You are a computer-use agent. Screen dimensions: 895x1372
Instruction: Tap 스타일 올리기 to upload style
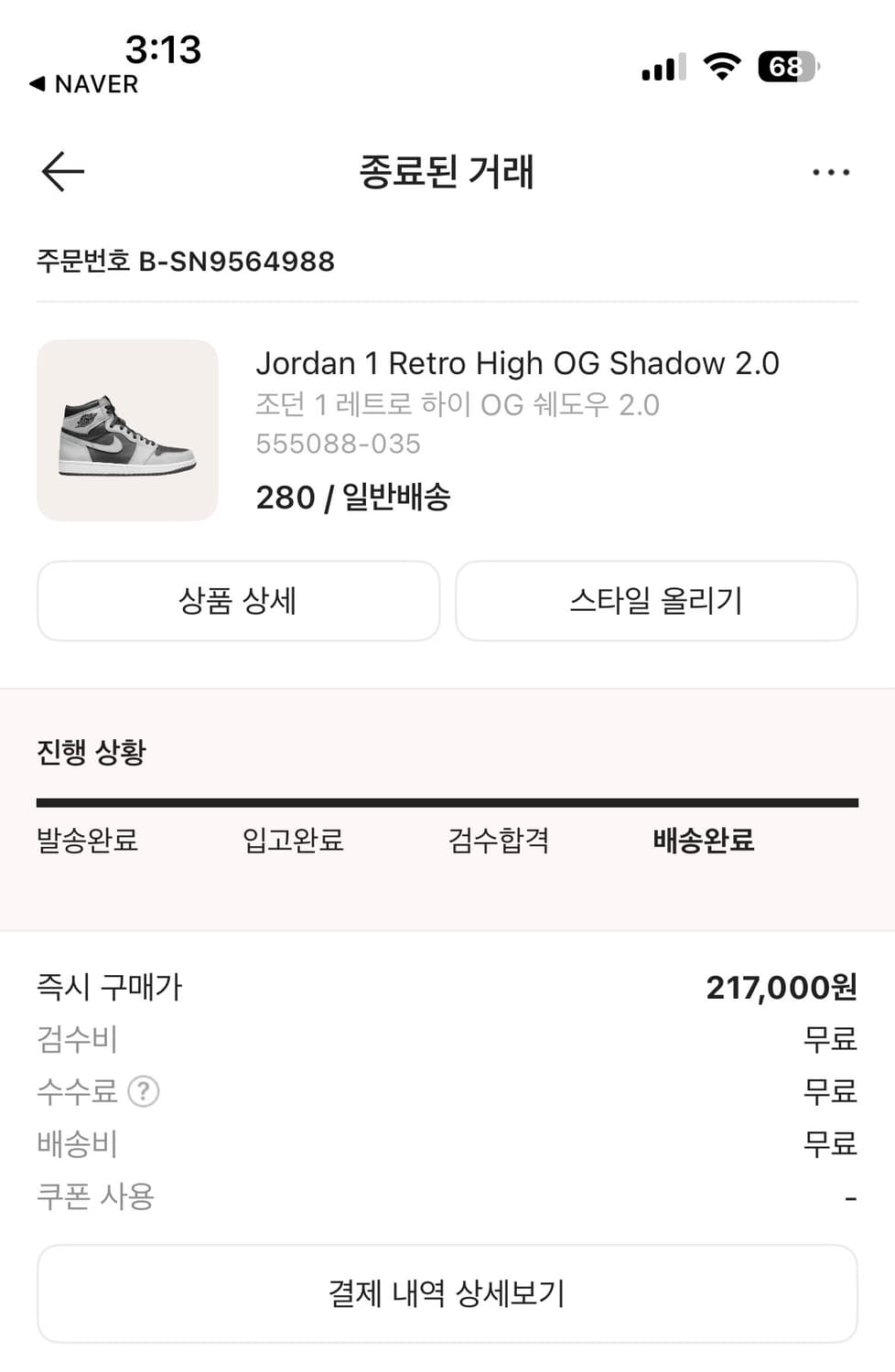click(657, 601)
